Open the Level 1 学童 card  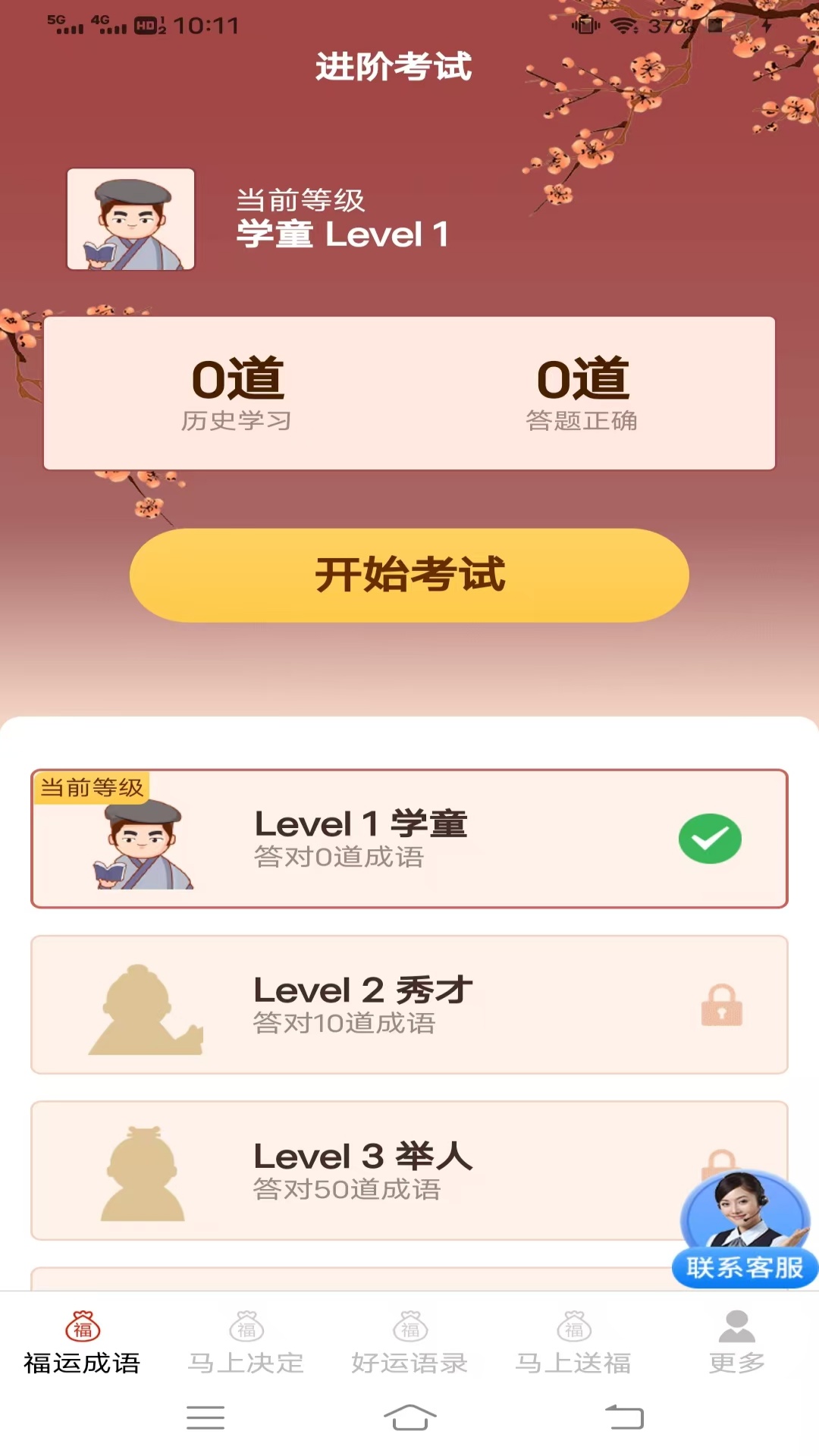coord(409,839)
